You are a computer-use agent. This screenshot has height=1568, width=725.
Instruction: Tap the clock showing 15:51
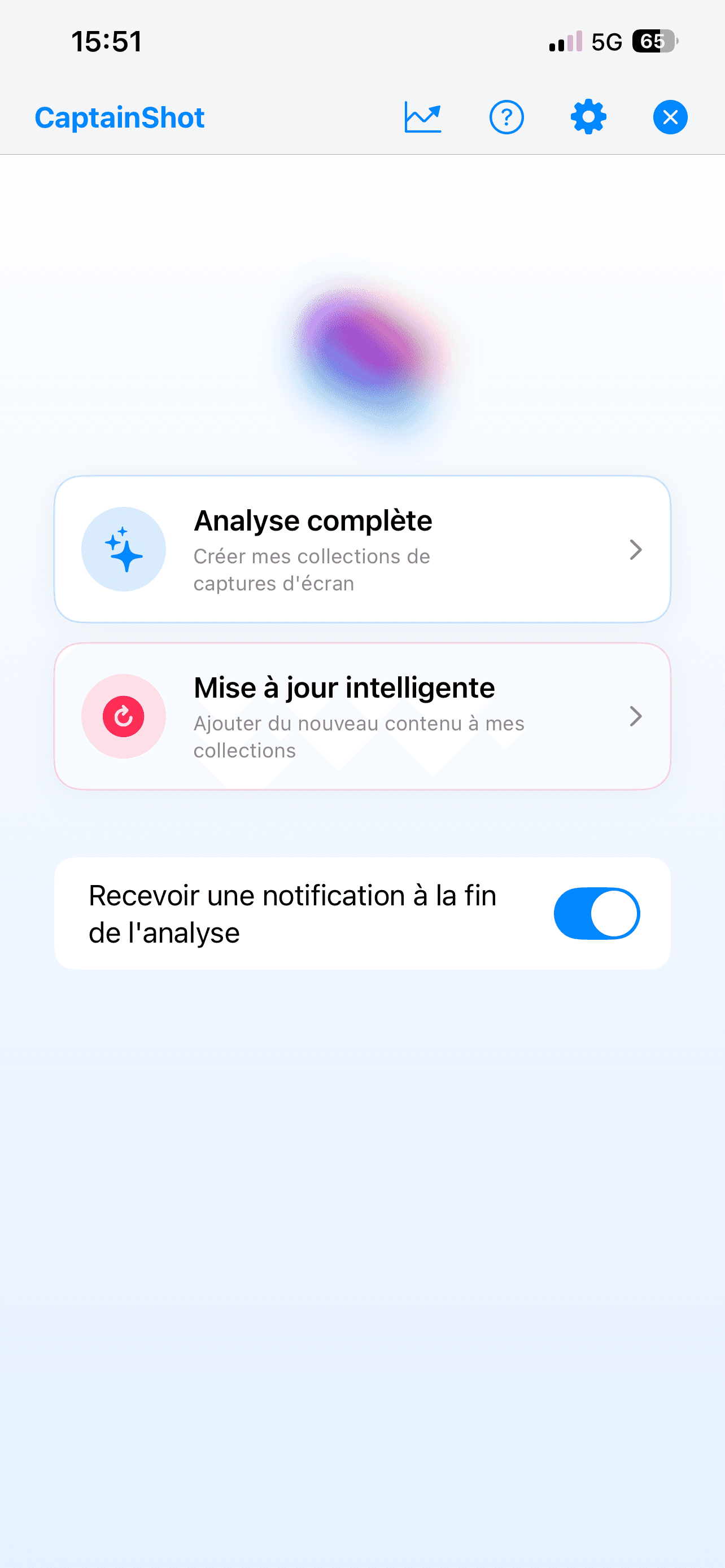coord(107,41)
